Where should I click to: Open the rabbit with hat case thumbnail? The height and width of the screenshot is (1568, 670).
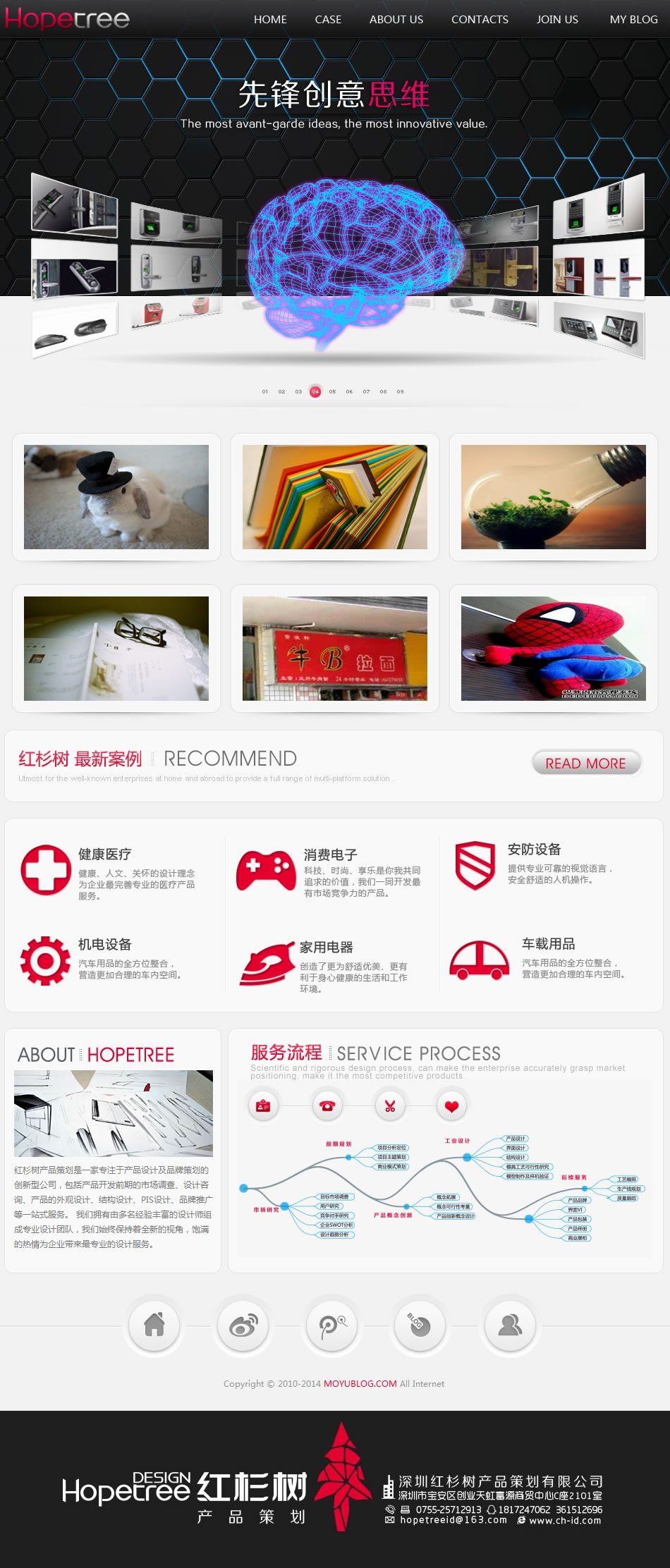116,497
